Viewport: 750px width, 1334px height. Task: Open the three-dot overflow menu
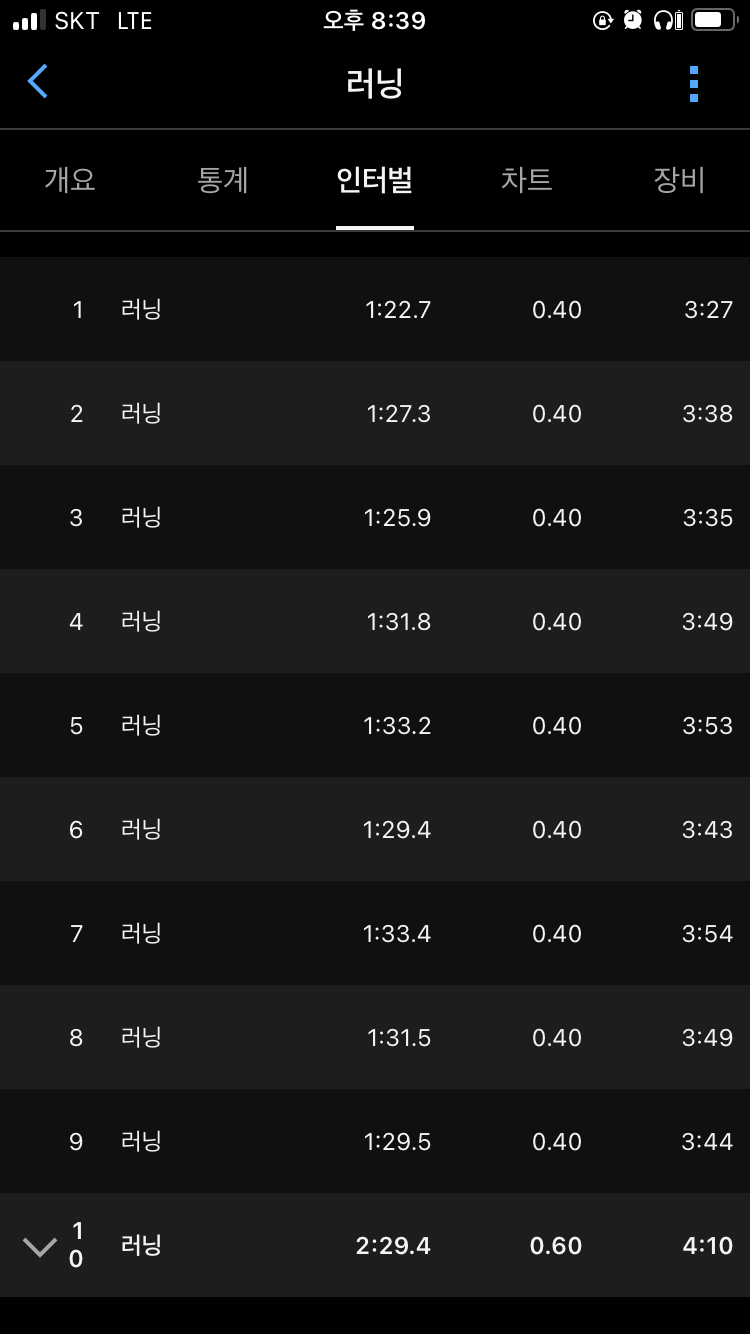[694, 84]
